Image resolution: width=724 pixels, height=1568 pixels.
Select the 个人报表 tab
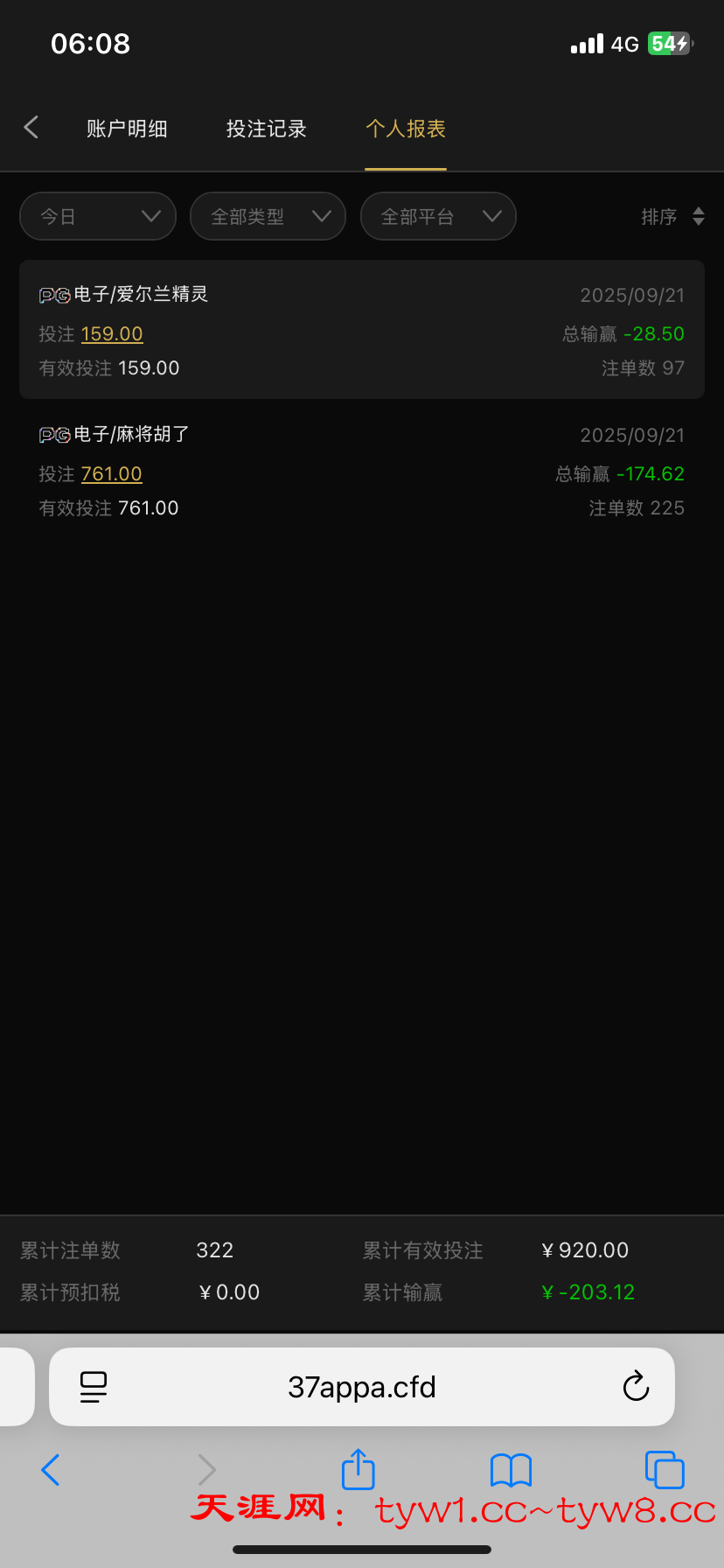click(406, 129)
